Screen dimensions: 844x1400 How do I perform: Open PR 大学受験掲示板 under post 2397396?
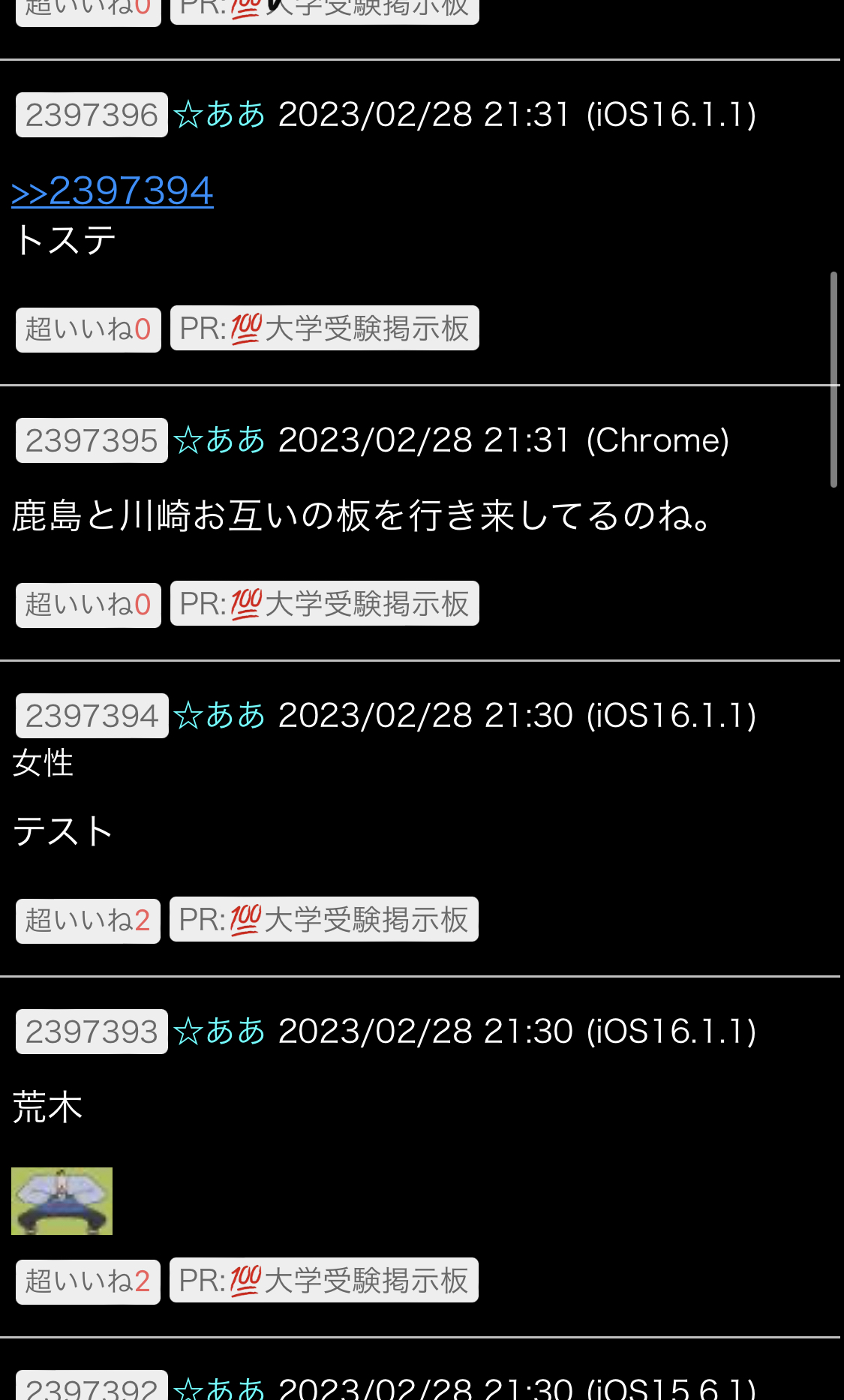coord(324,328)
